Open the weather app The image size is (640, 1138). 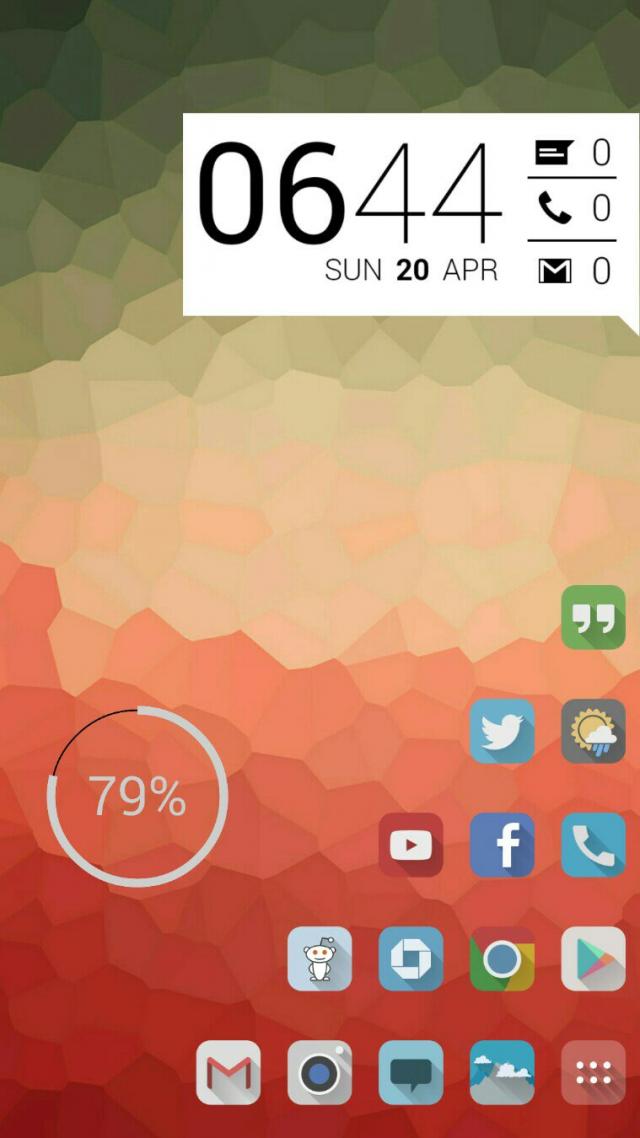tap(593, 731)
